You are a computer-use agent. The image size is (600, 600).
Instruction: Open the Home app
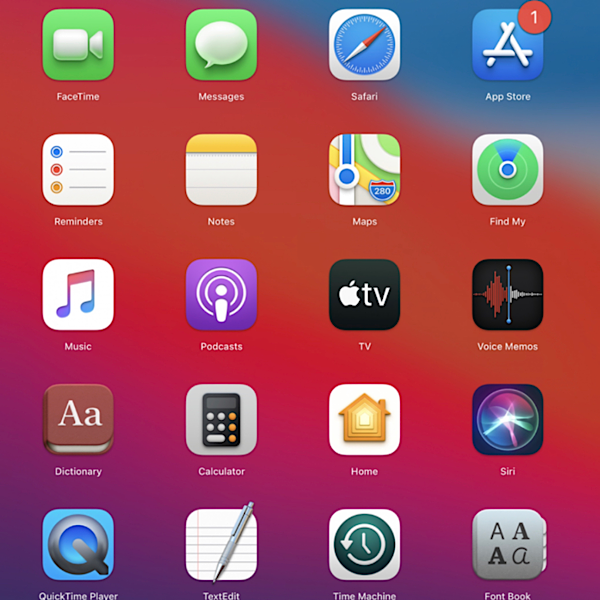click(364, 420)
